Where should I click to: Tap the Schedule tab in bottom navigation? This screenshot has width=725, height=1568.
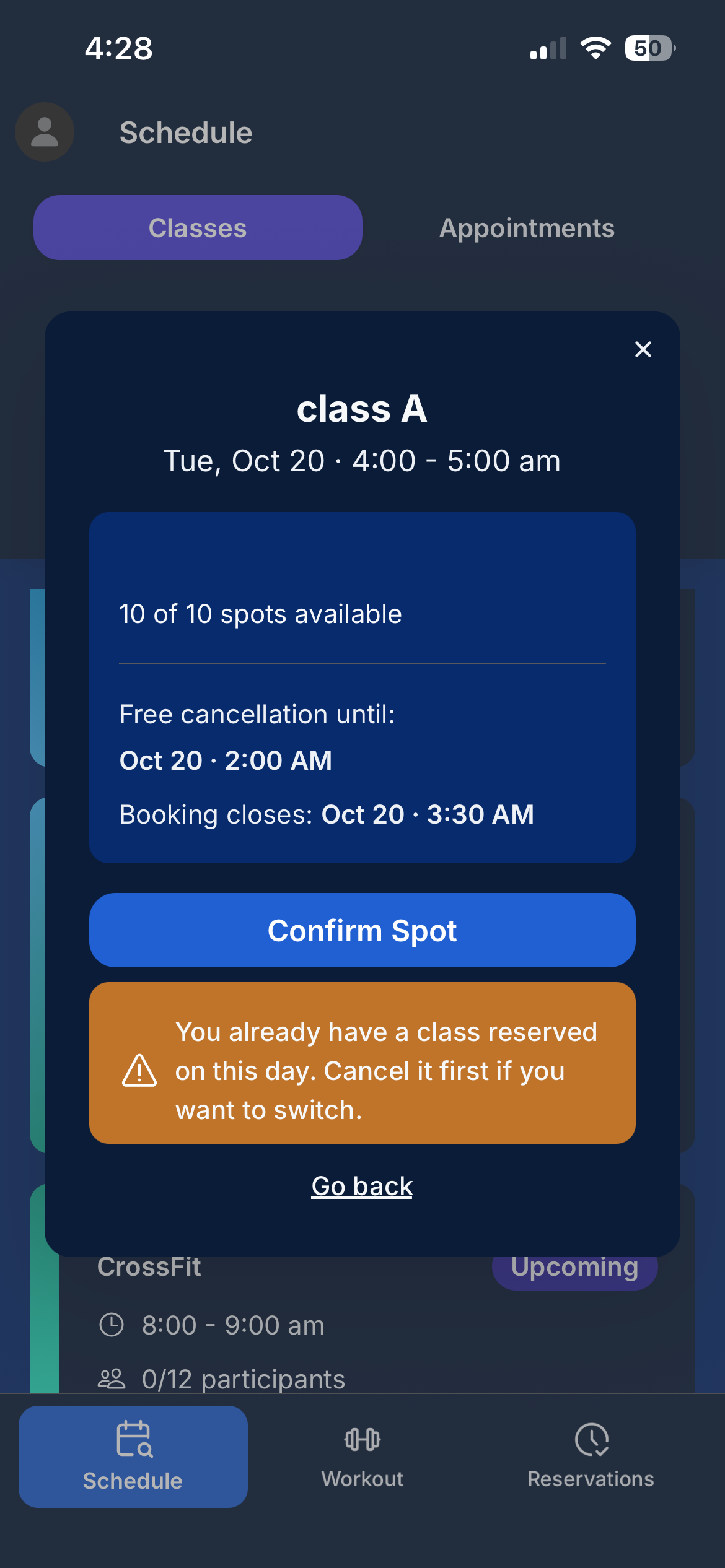(x=133, y=1457)
